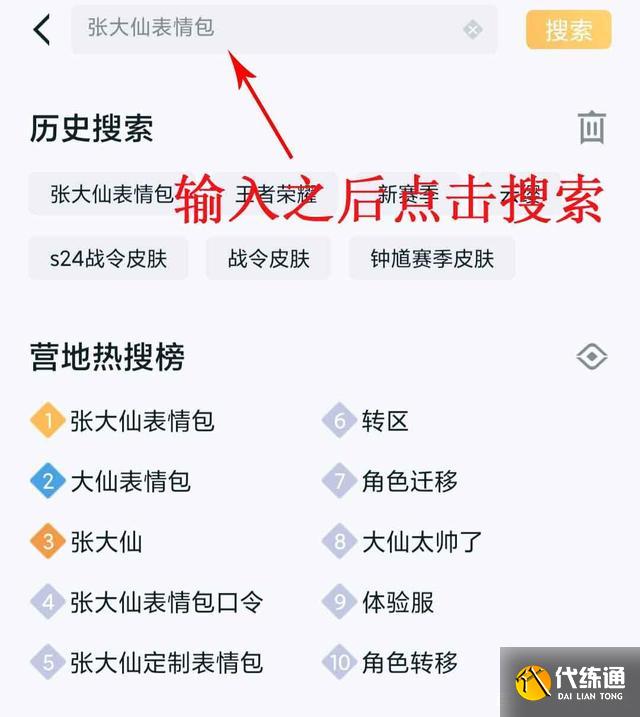The width and height of the screenshot is (640, 717).
Task: Toggle hot search list visibility icon
Action: 592,357
